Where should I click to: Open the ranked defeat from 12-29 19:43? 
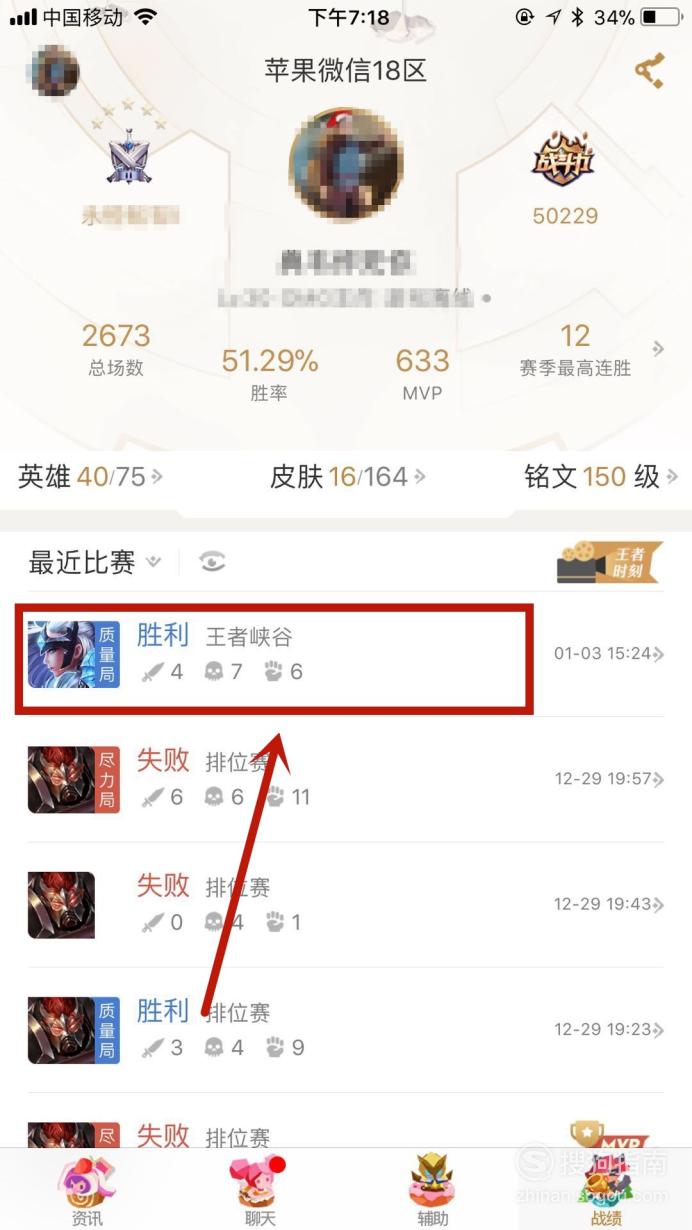point(346,904)
